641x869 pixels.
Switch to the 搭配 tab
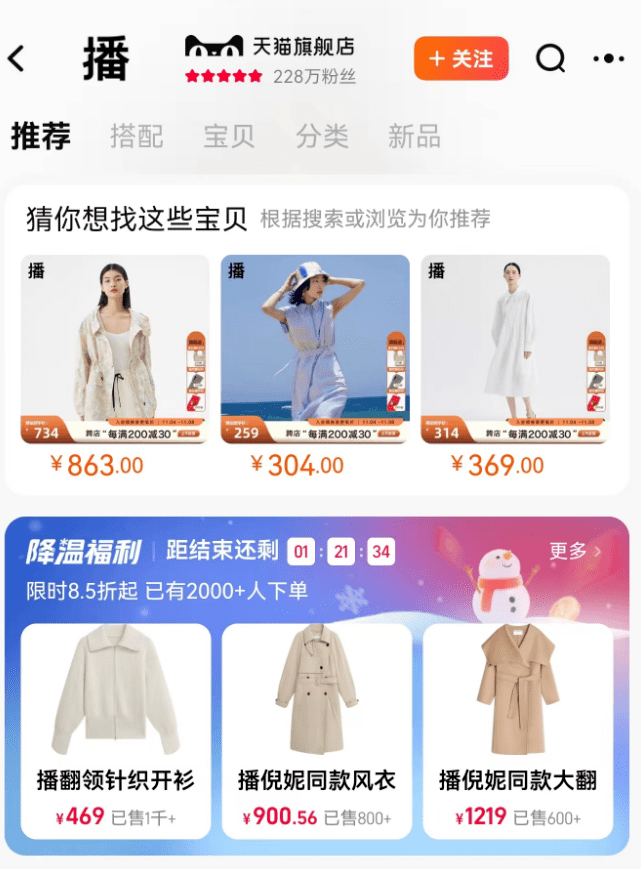[136, 136]
